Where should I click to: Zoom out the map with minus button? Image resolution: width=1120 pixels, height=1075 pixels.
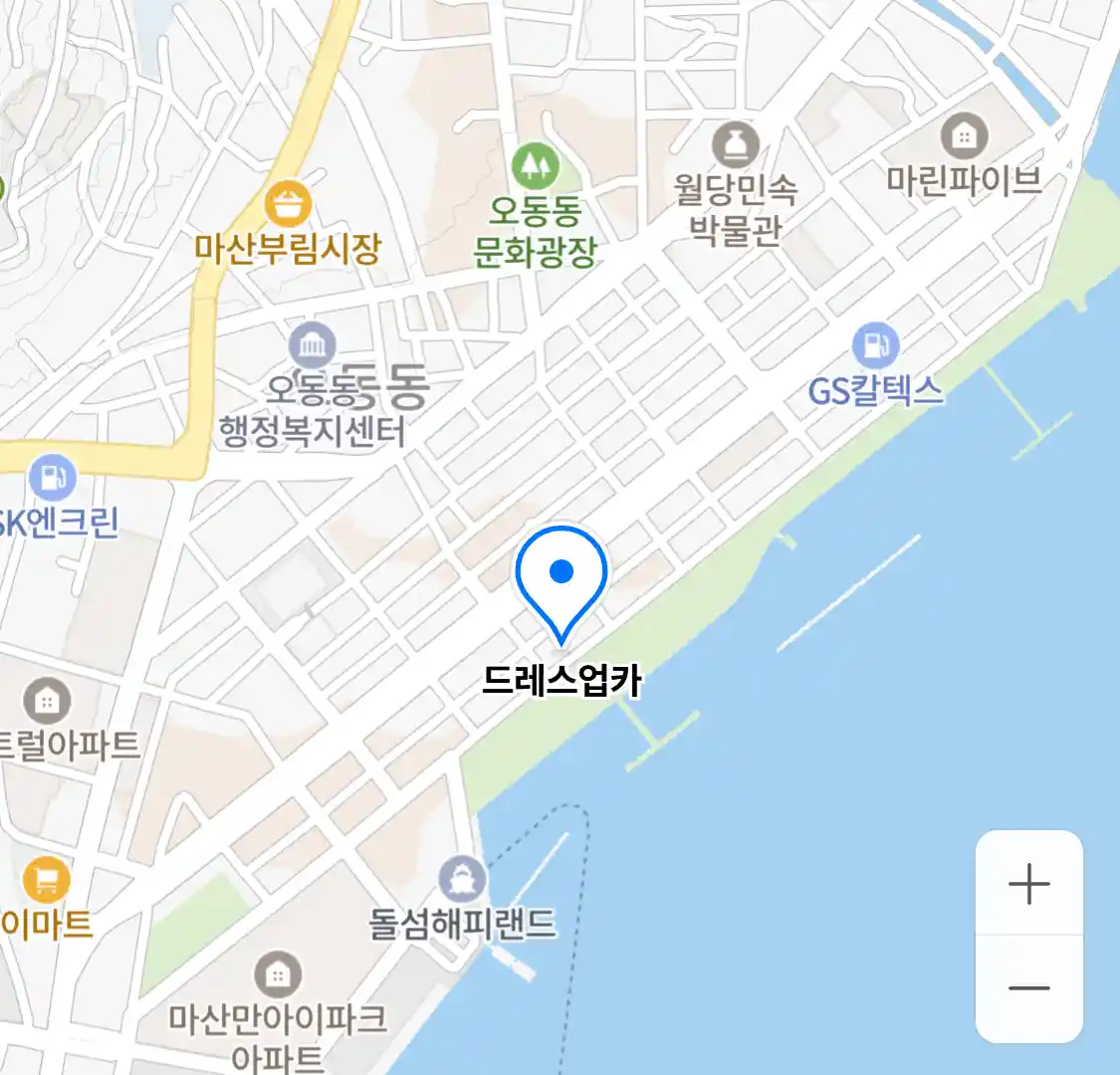[1028, 988]
